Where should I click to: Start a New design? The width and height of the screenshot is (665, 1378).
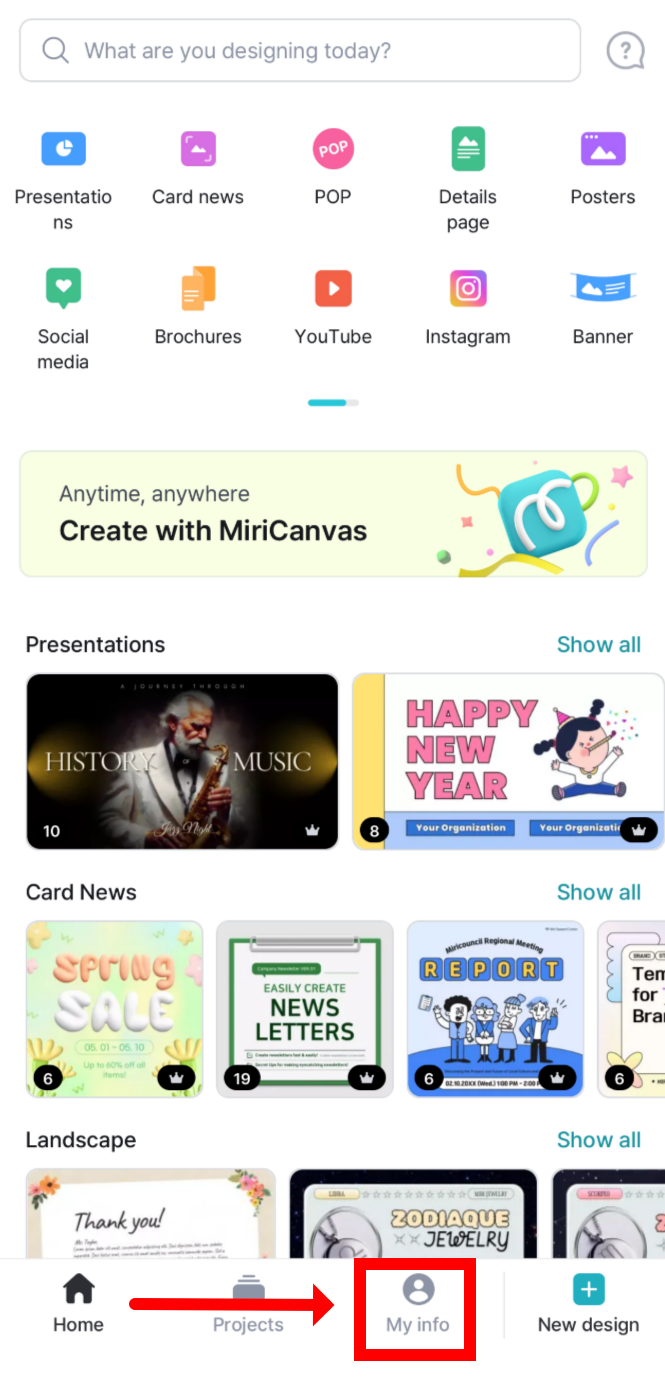588,1305
